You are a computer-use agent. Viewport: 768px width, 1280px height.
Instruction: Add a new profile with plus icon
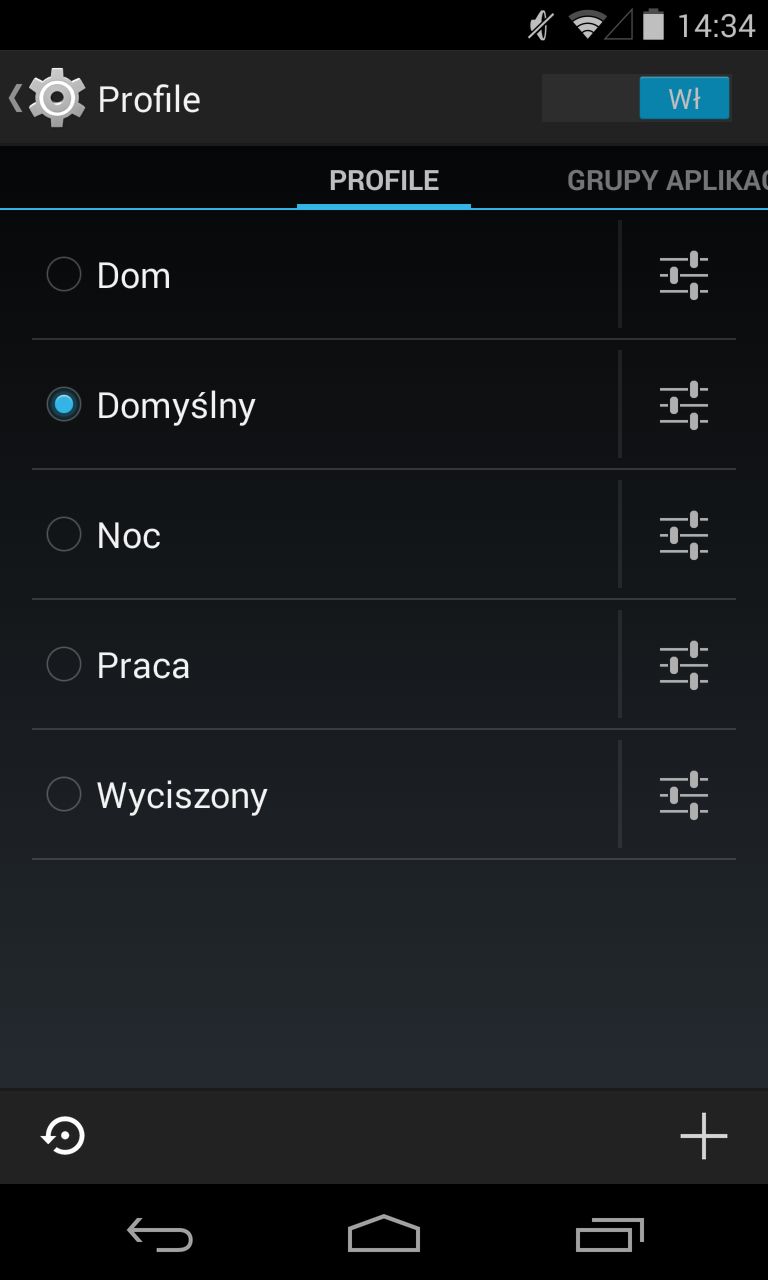pyautogui.click(x=704, y=1136)
